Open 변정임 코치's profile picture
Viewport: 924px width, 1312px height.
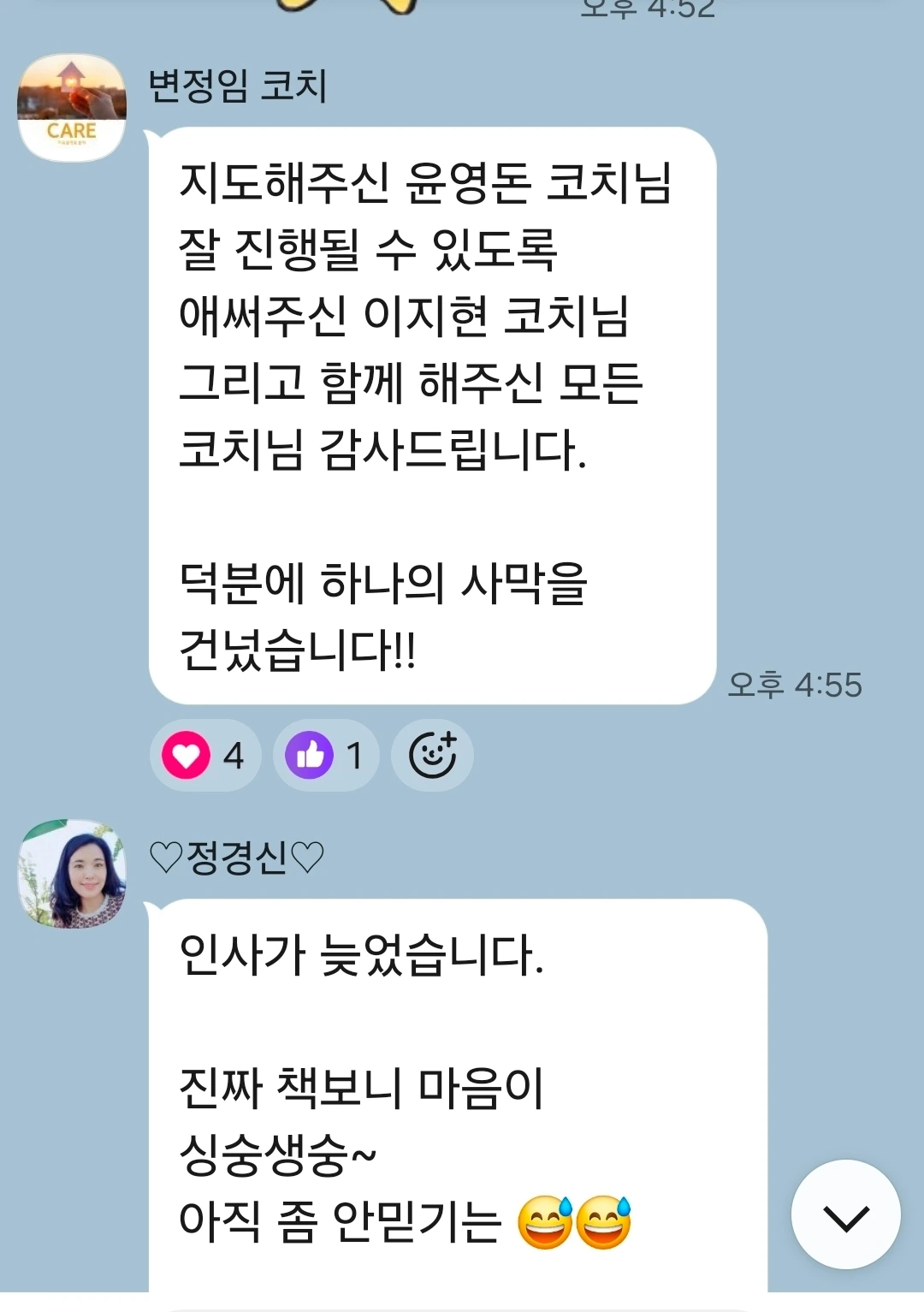coord(72,108)
